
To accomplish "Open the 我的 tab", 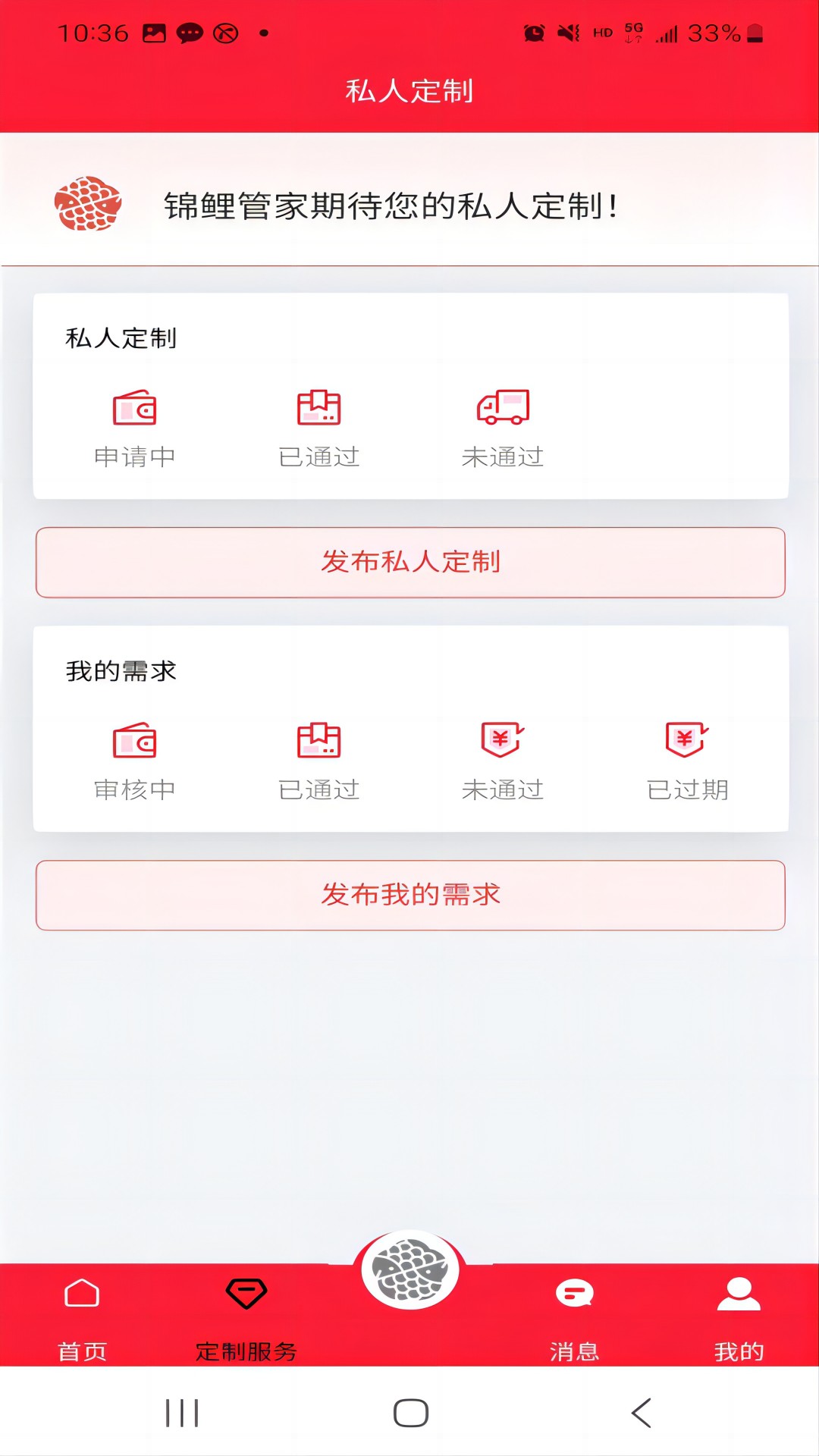I will (739, 1318).
